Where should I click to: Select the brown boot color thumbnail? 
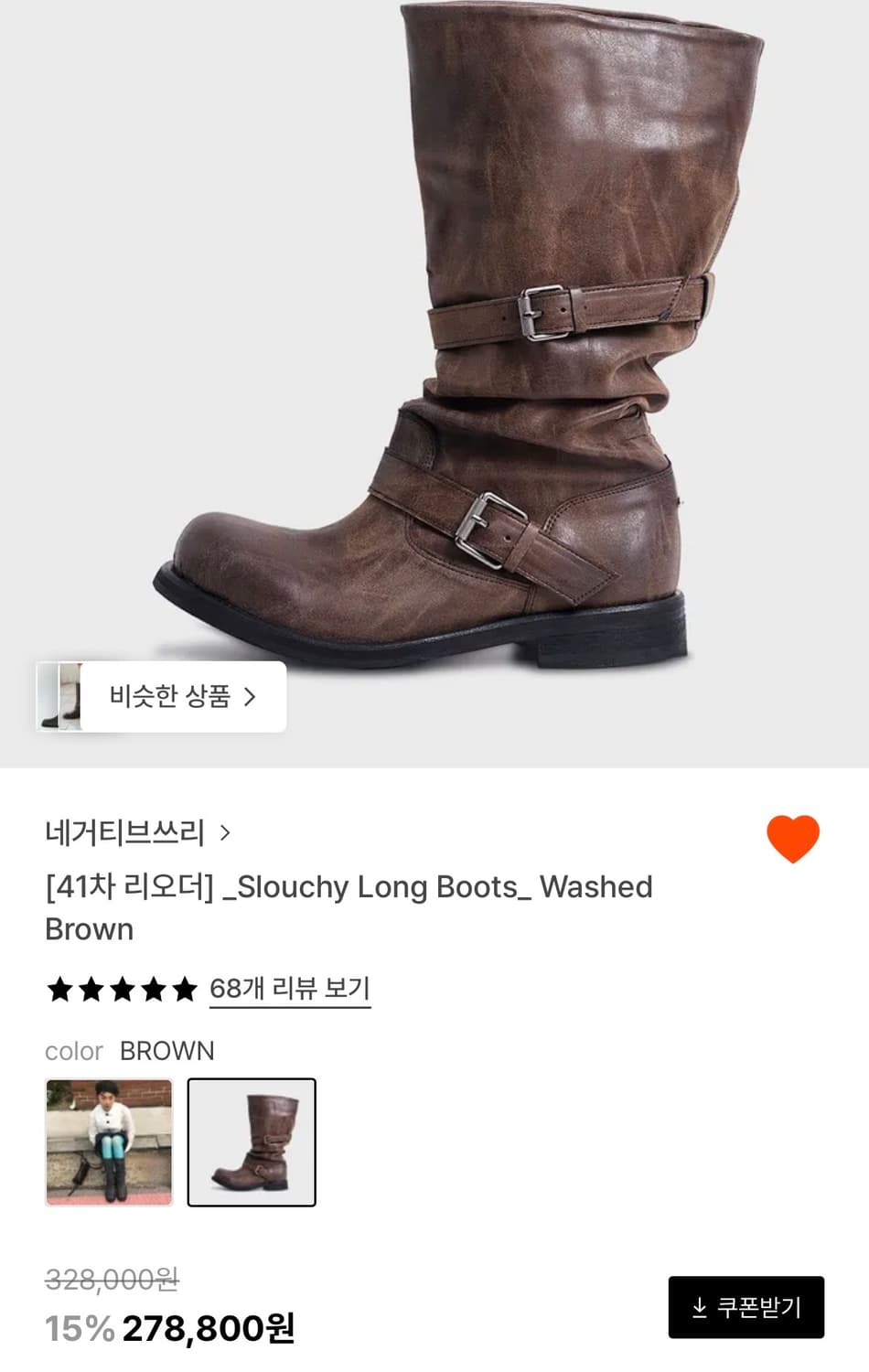tap(252, 1142)
